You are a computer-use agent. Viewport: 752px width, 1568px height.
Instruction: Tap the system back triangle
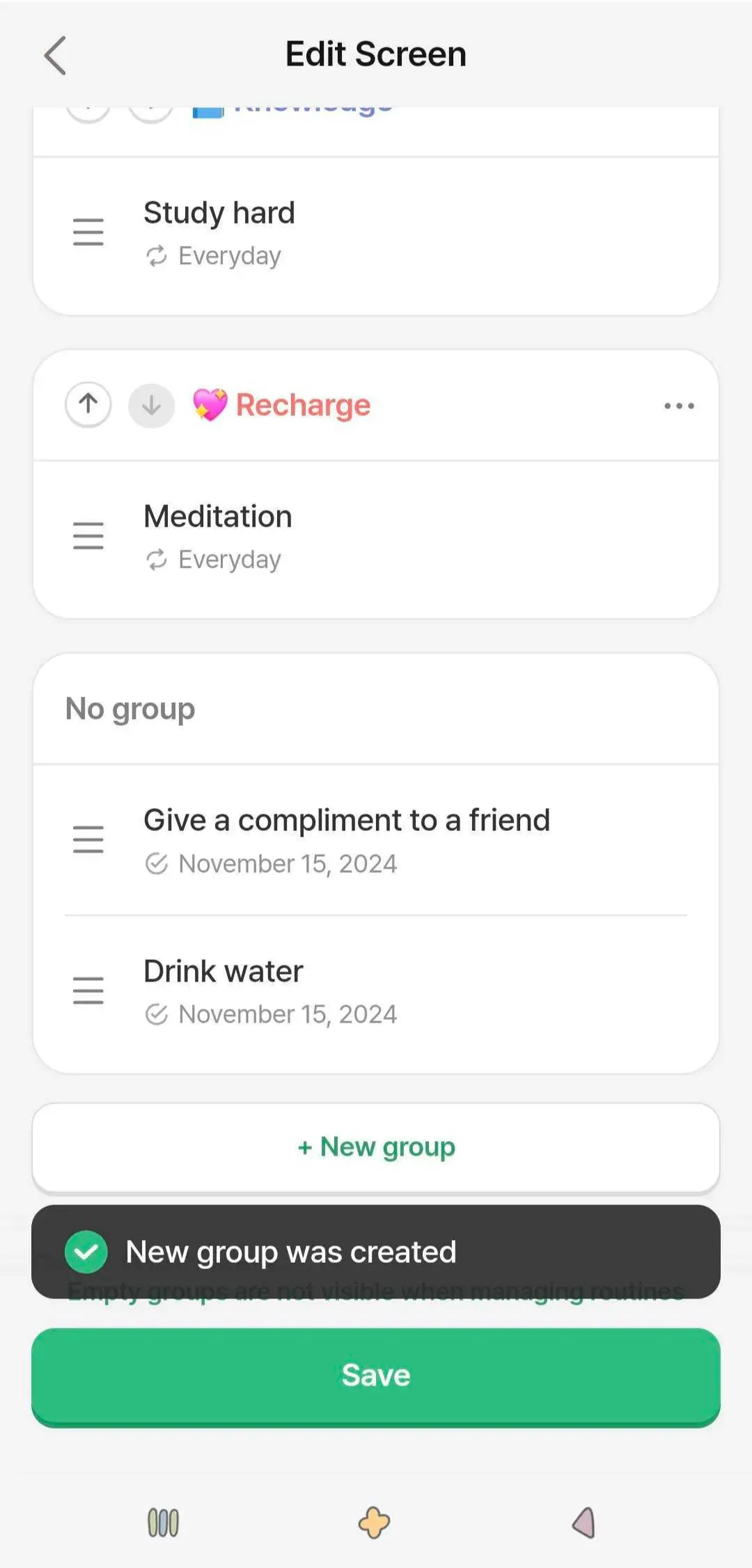[583, 1523]
